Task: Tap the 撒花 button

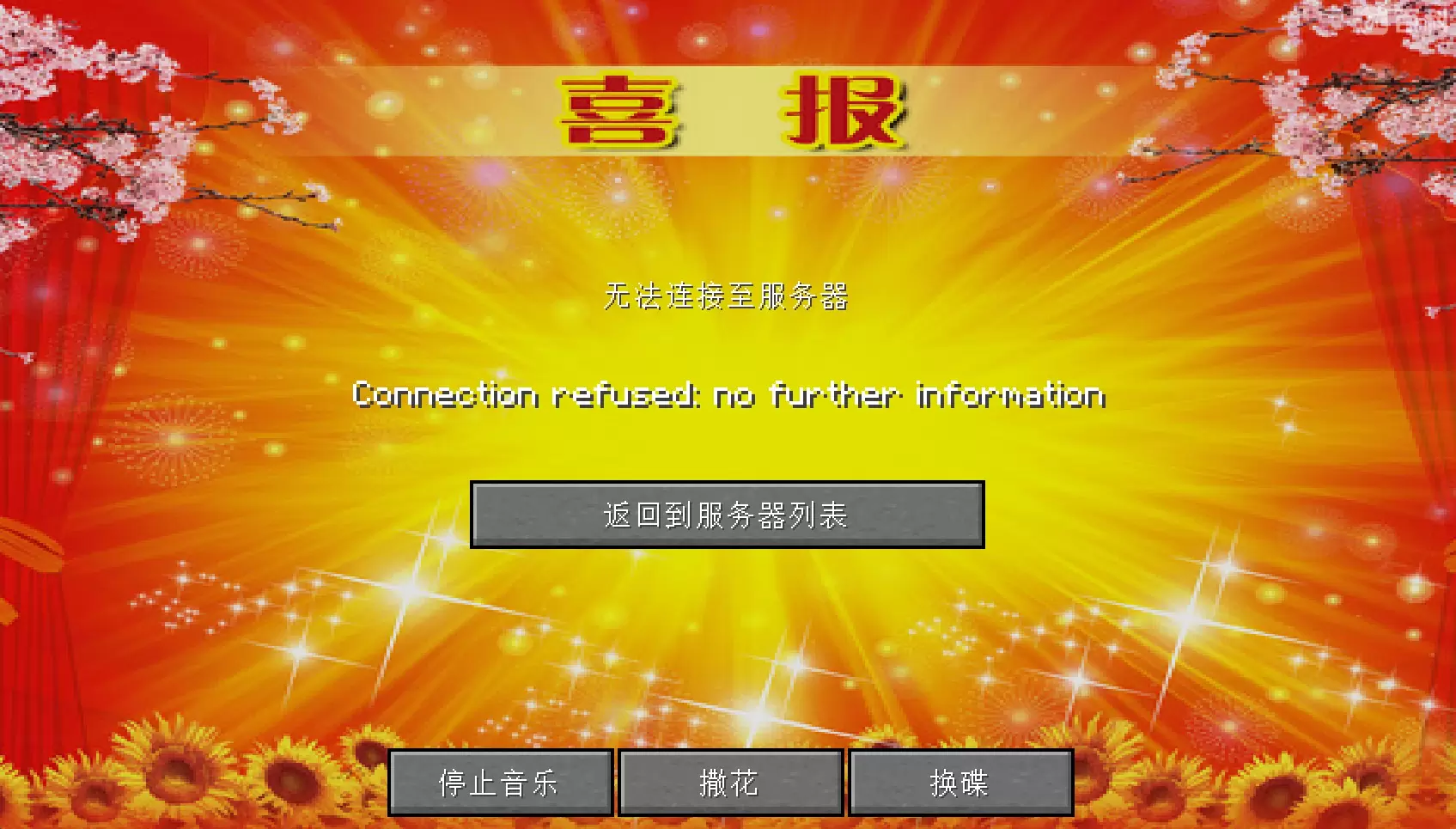Action: [x=730, y=783]
